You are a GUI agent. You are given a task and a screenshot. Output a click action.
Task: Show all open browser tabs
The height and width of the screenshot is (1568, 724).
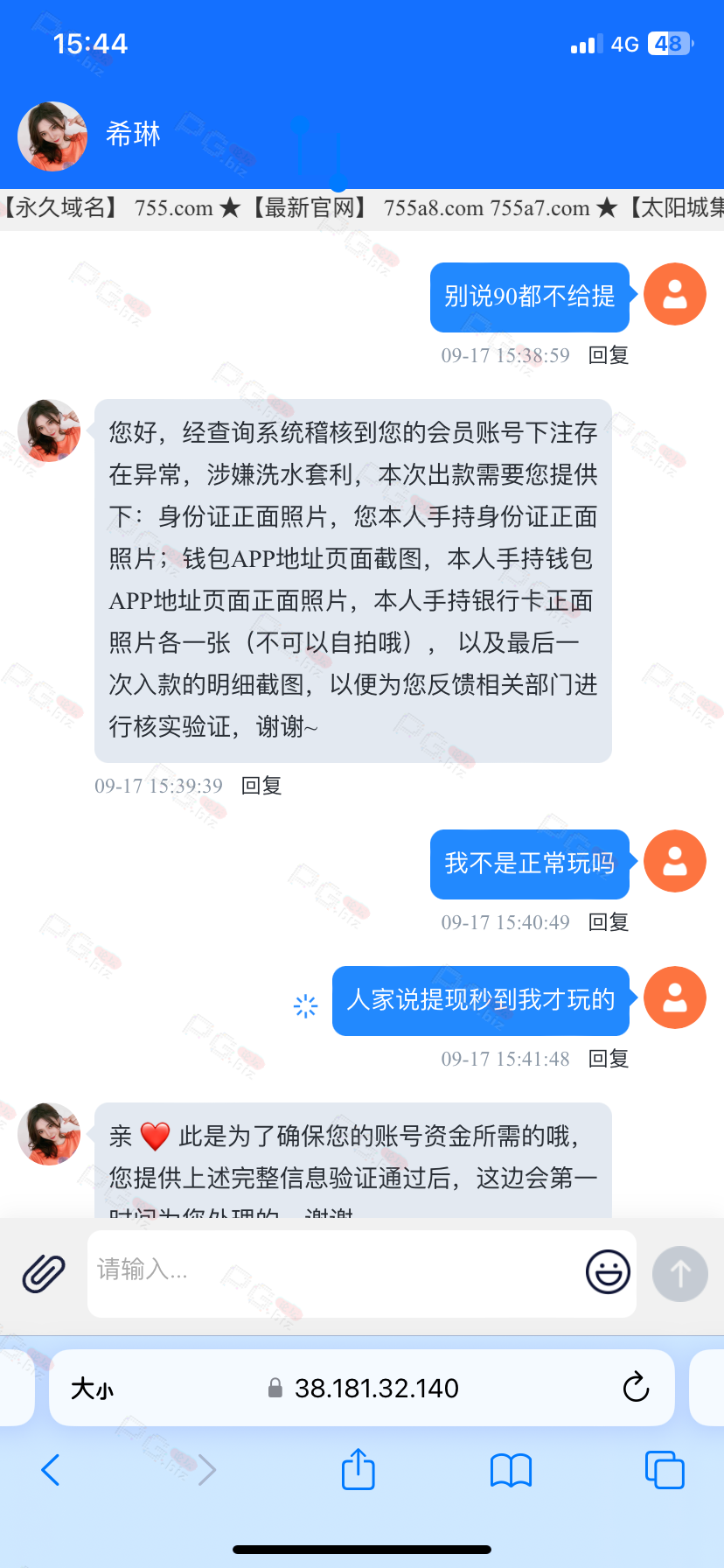point(664,1470)
